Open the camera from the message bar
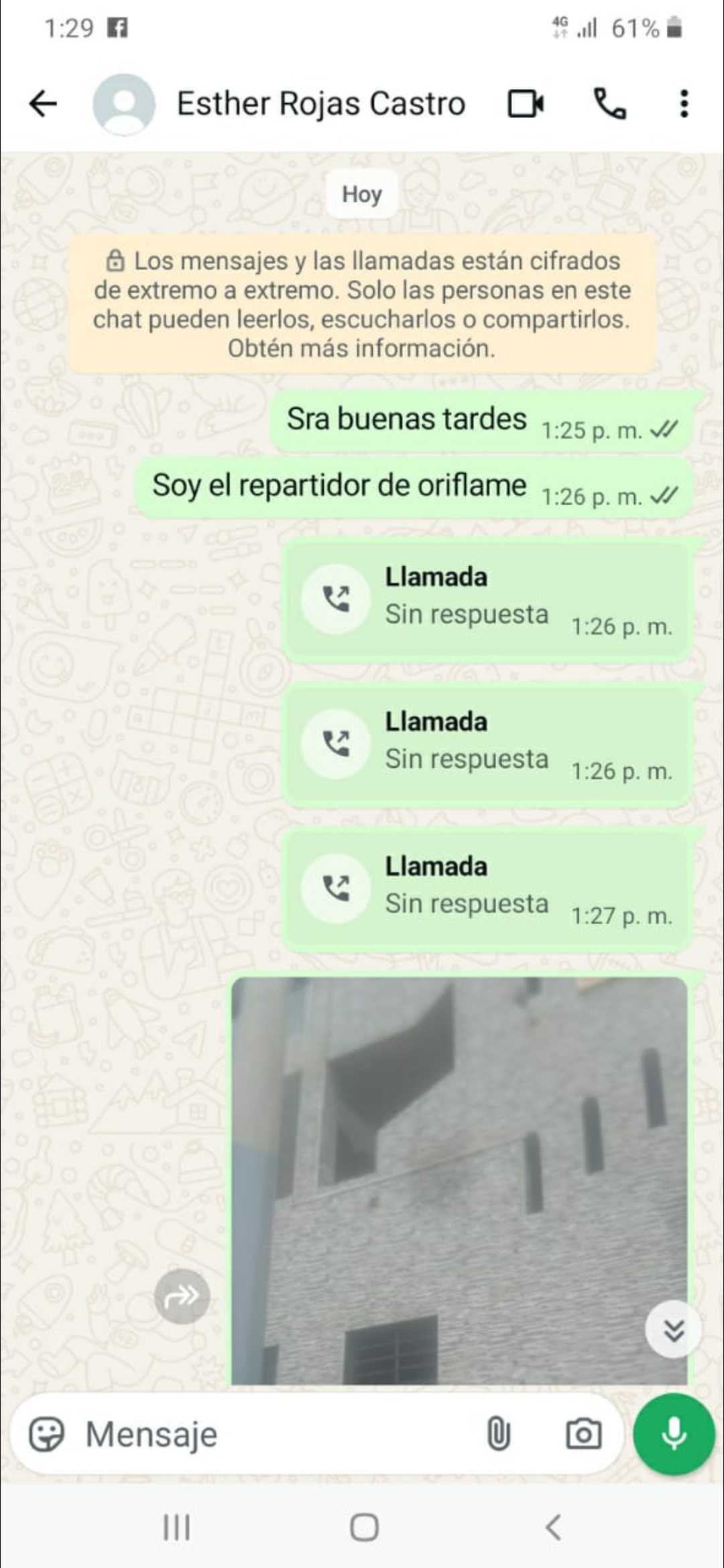Image resolution: width=724 pixels, height=1568 pixels. point(583,1435)
